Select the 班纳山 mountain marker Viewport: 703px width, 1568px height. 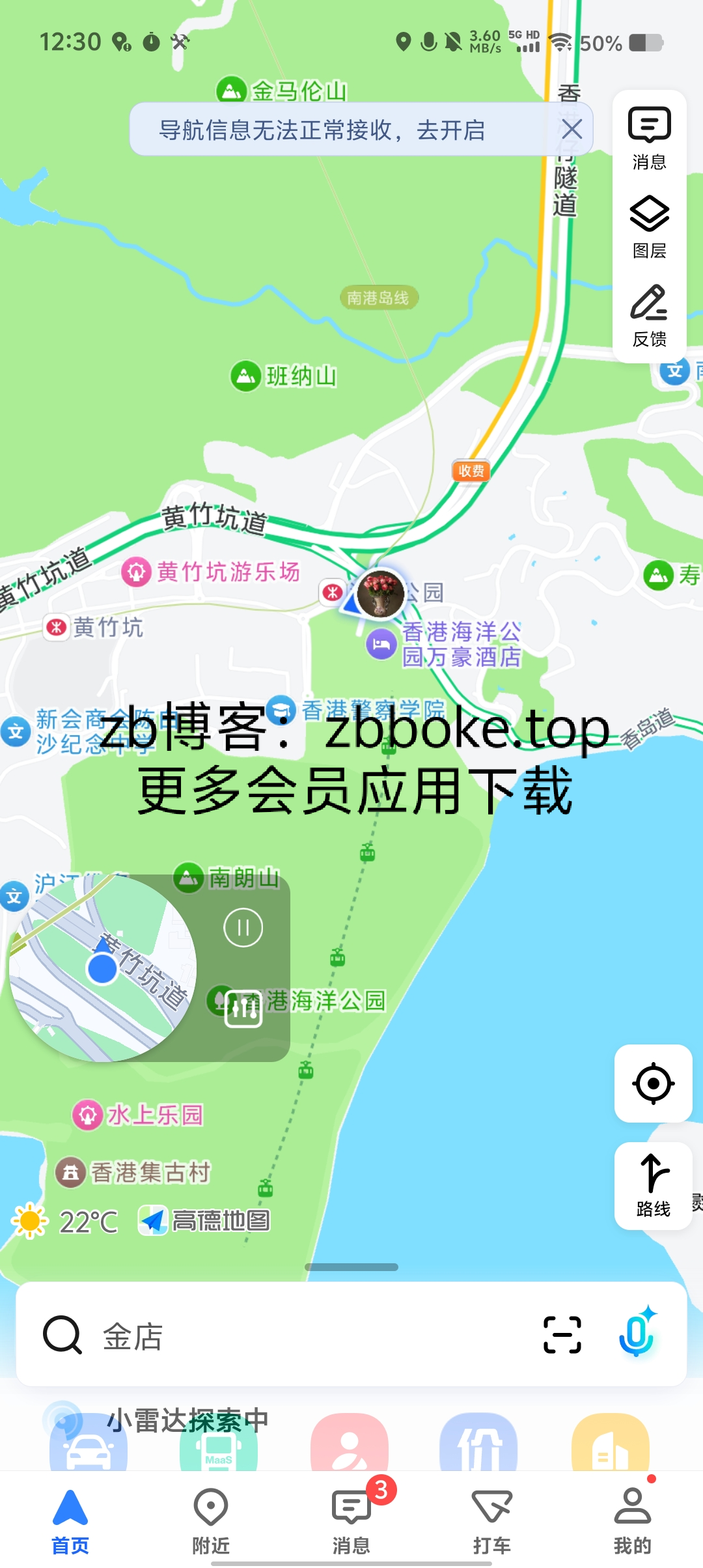284,376
